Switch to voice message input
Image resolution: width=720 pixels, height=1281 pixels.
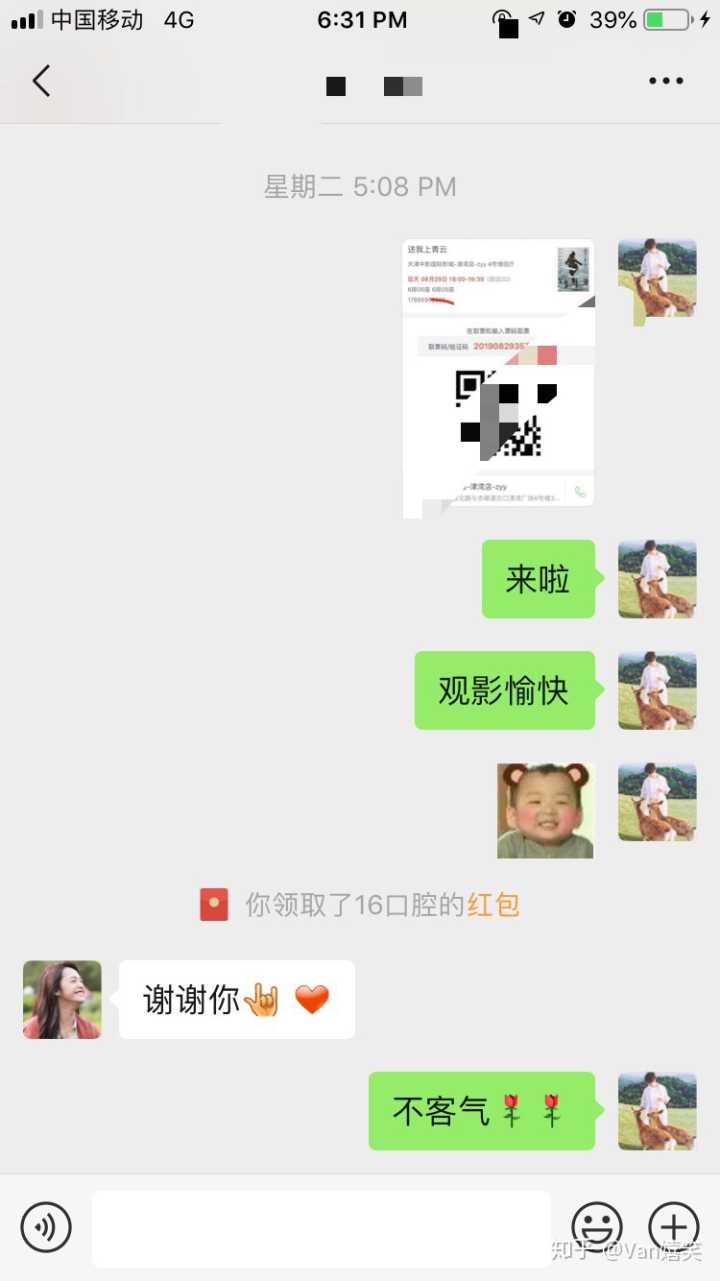point(46,1227)
